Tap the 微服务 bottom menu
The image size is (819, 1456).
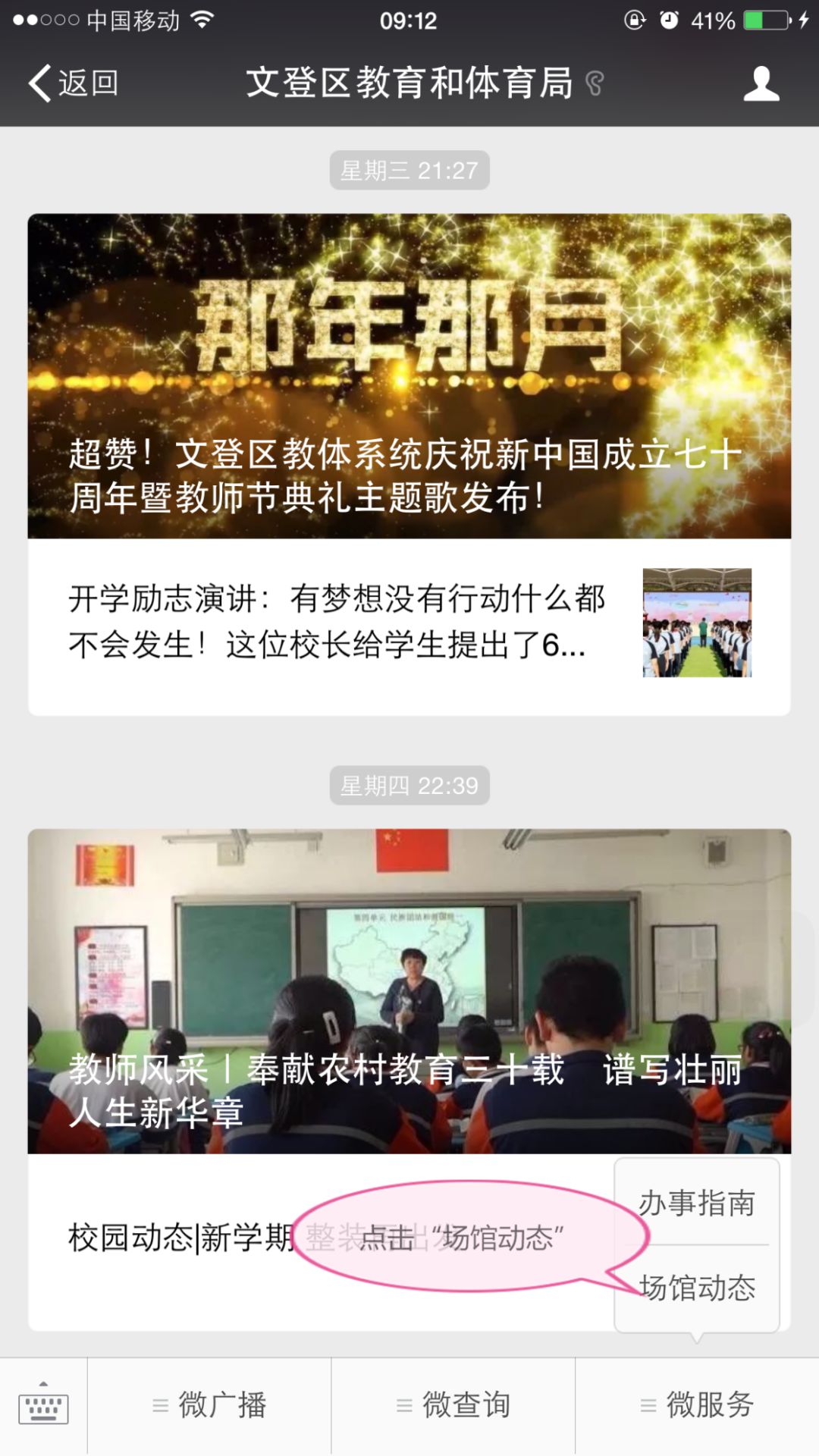pos(698,1406)
